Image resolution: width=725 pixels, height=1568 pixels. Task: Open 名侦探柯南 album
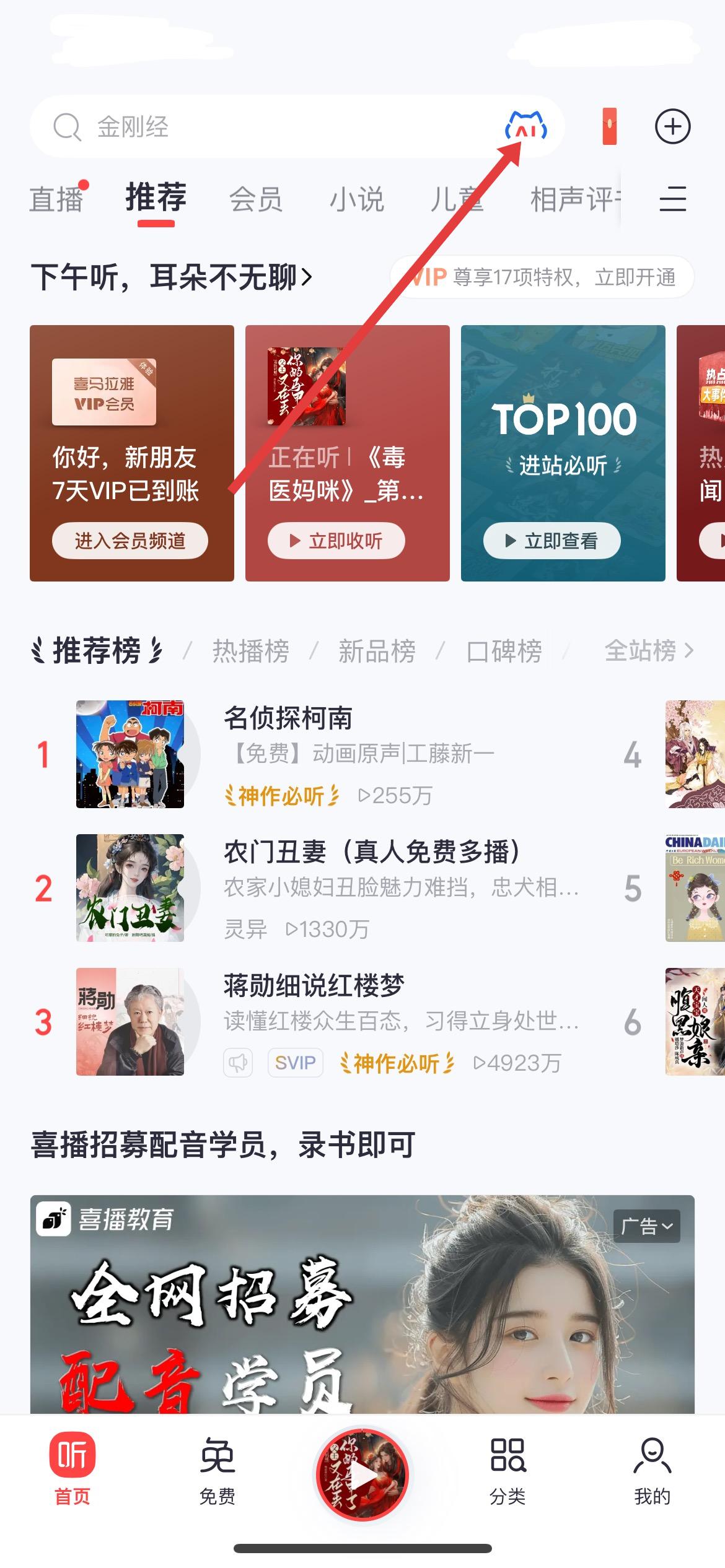[x=288, y=718]
